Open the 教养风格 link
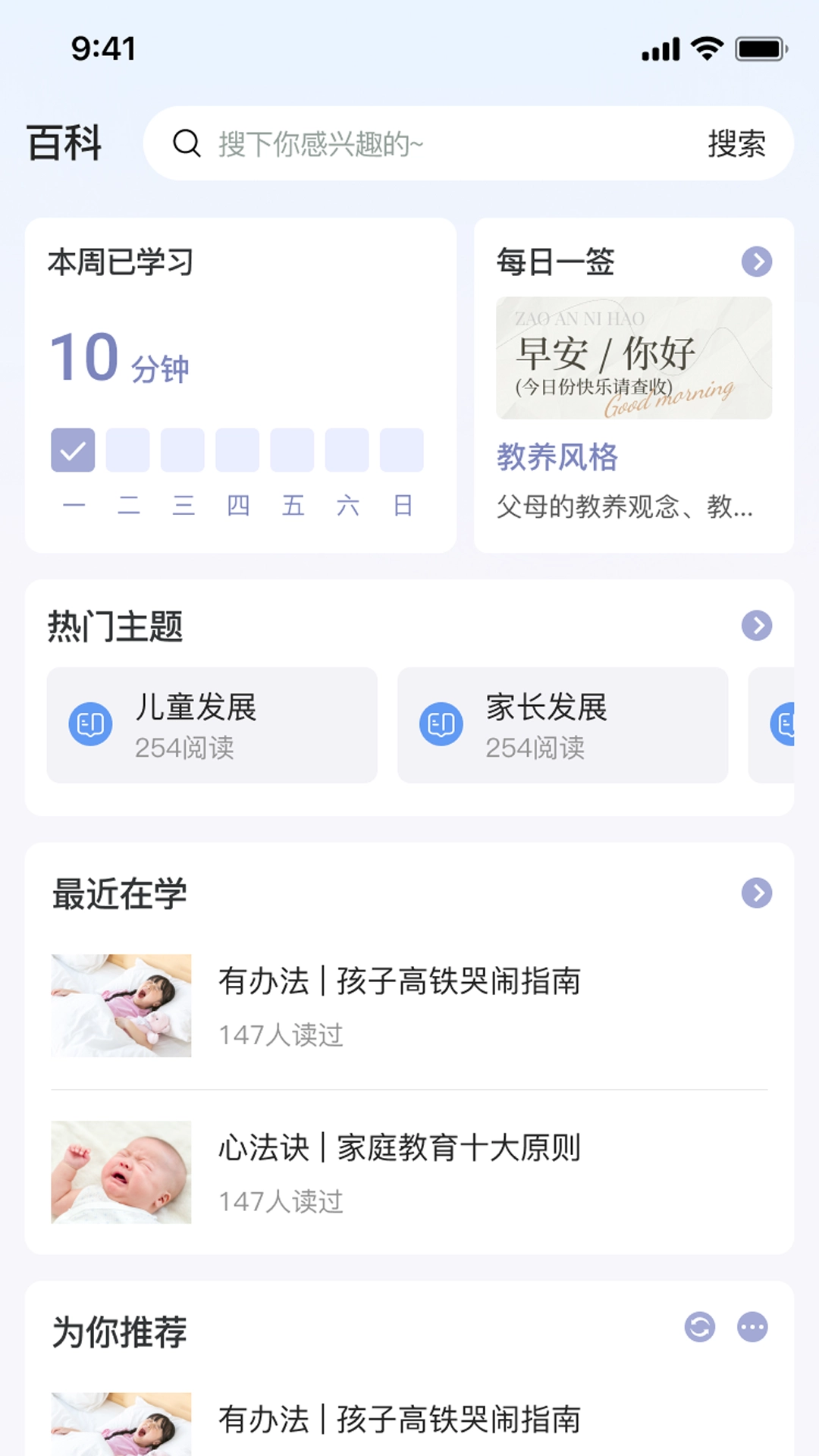 pyautogui.click(x=557, y=457)
